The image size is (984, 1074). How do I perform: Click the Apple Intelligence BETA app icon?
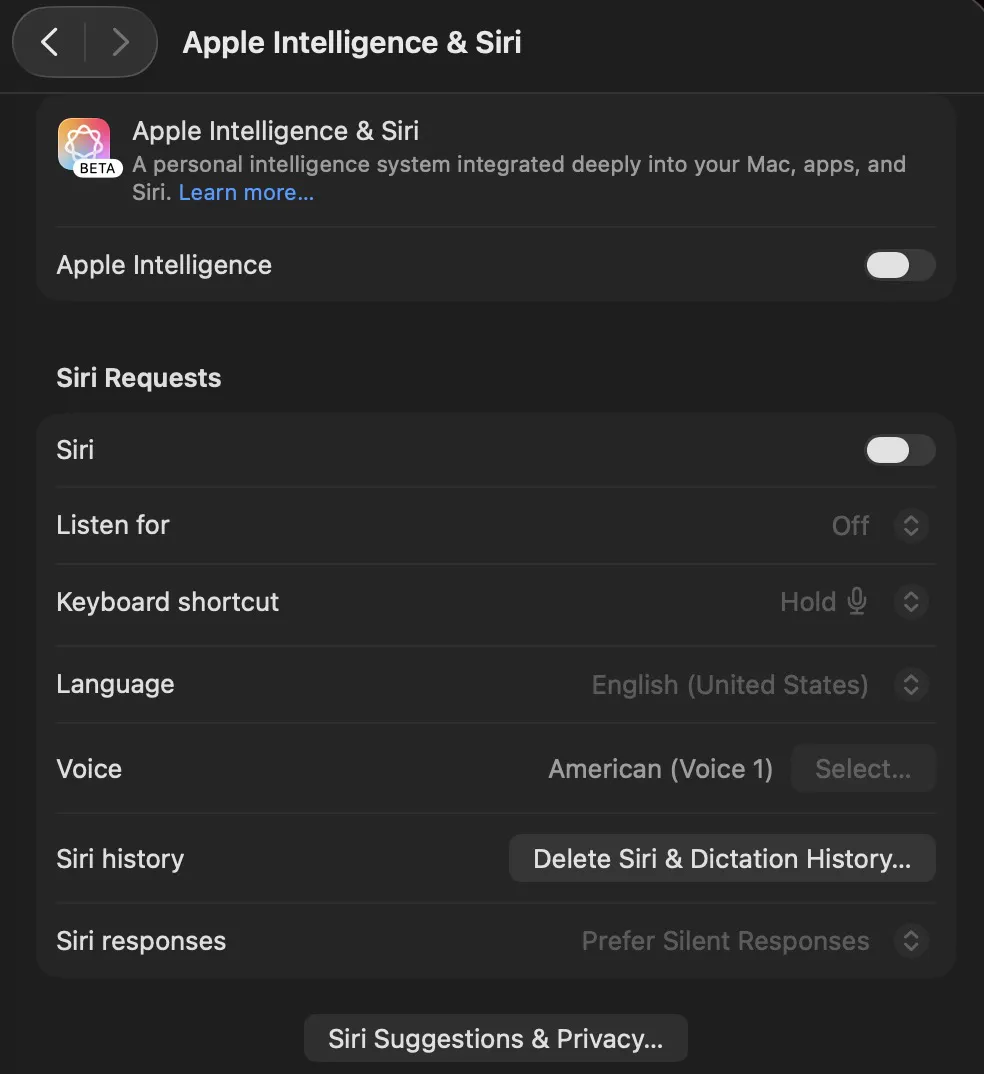click(85, 143)
